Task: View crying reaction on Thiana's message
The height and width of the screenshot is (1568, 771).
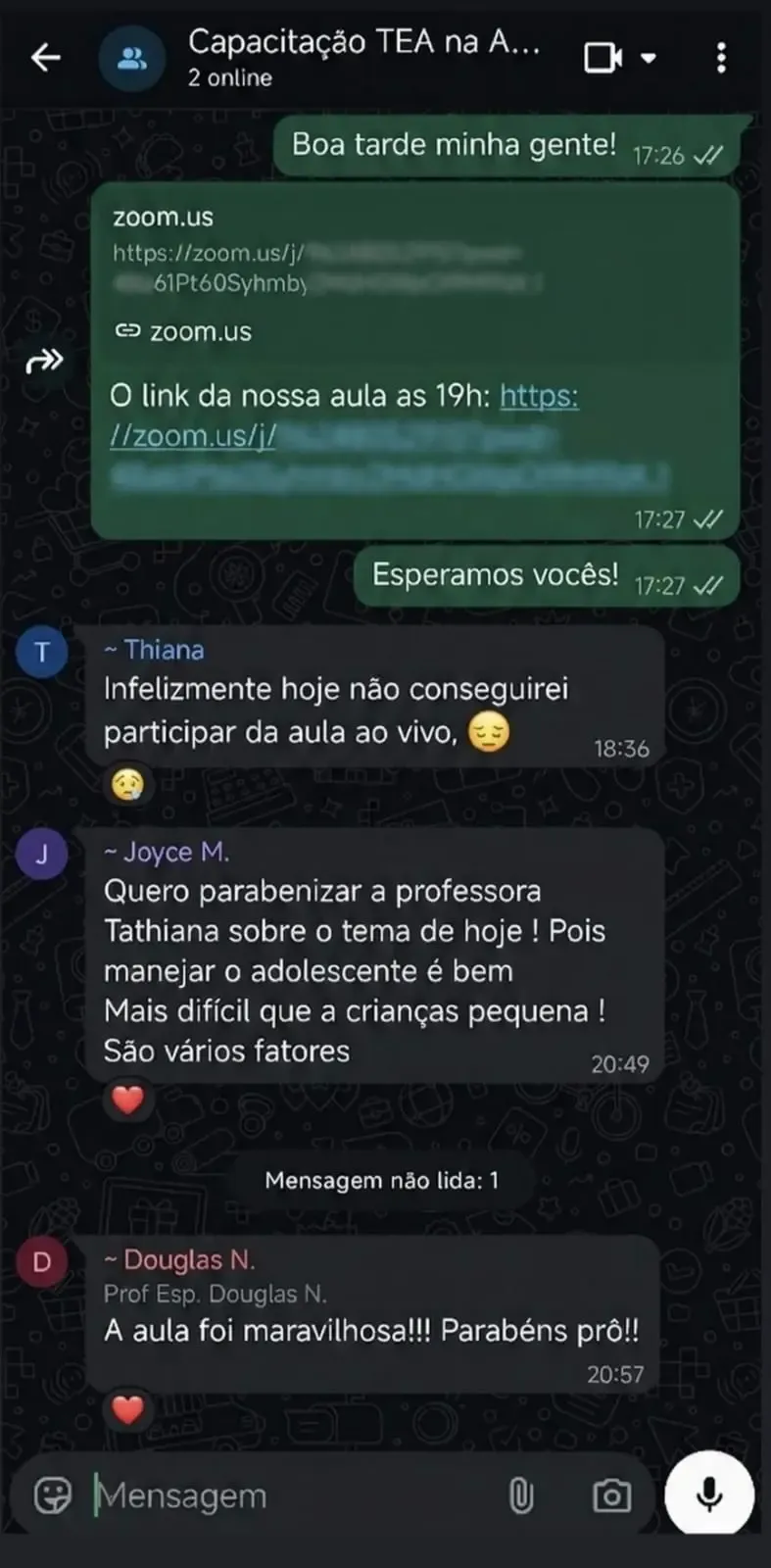Action: tap(128, 784)
